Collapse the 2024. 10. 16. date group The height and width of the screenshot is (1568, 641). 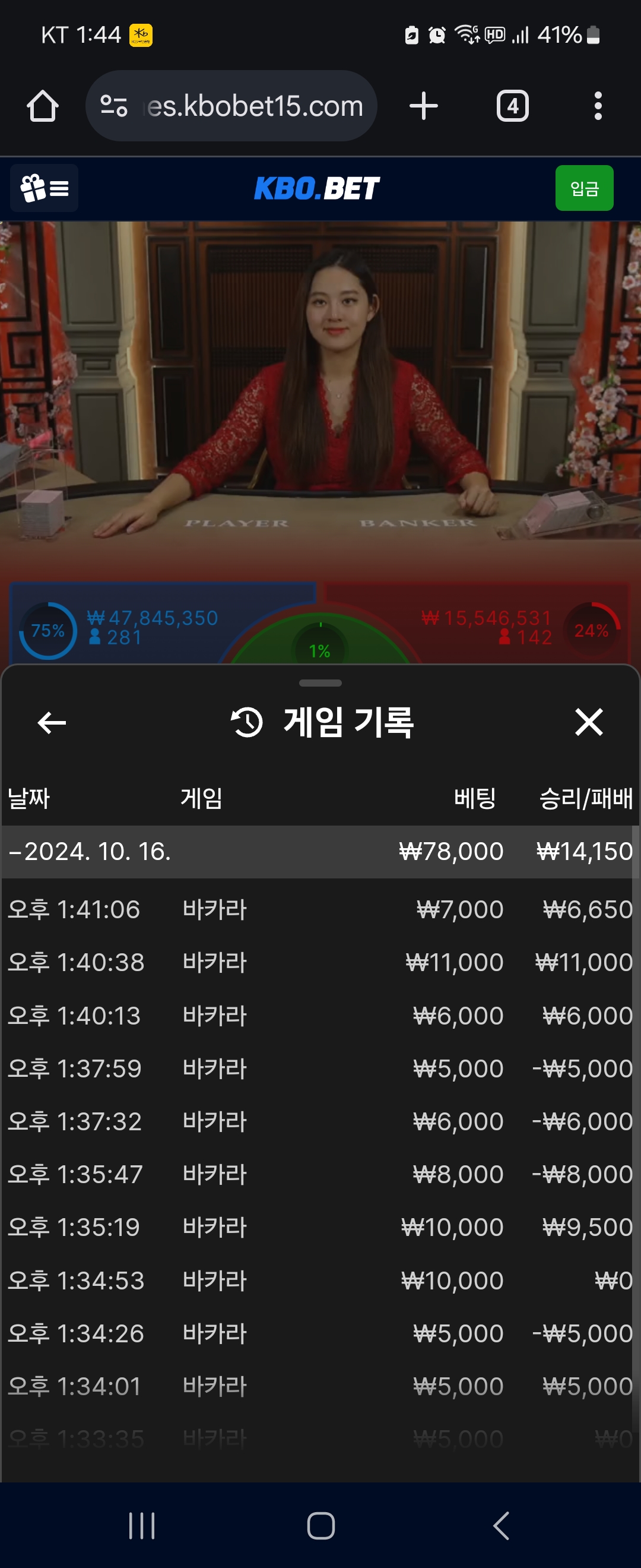pos(91,852)
